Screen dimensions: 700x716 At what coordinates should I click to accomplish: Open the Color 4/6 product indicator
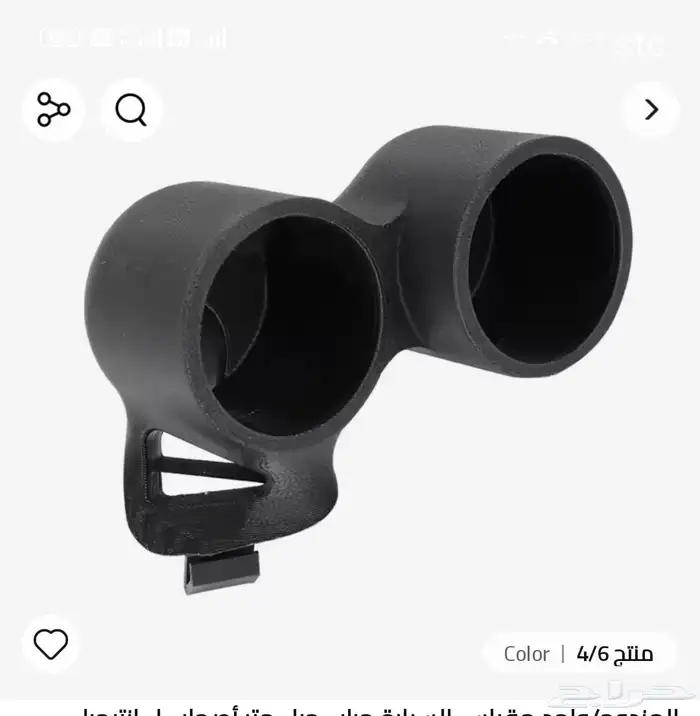pos(579,654)
